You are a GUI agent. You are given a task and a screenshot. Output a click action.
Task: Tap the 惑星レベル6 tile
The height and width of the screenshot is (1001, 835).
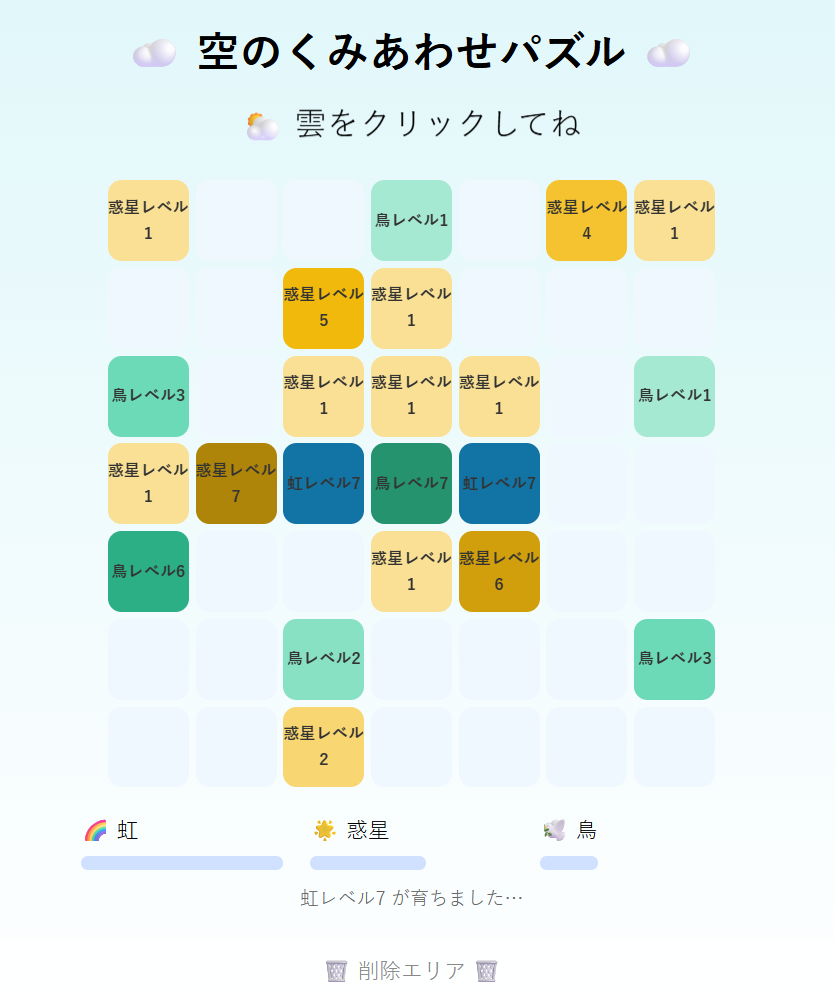[x=499, y=571]
